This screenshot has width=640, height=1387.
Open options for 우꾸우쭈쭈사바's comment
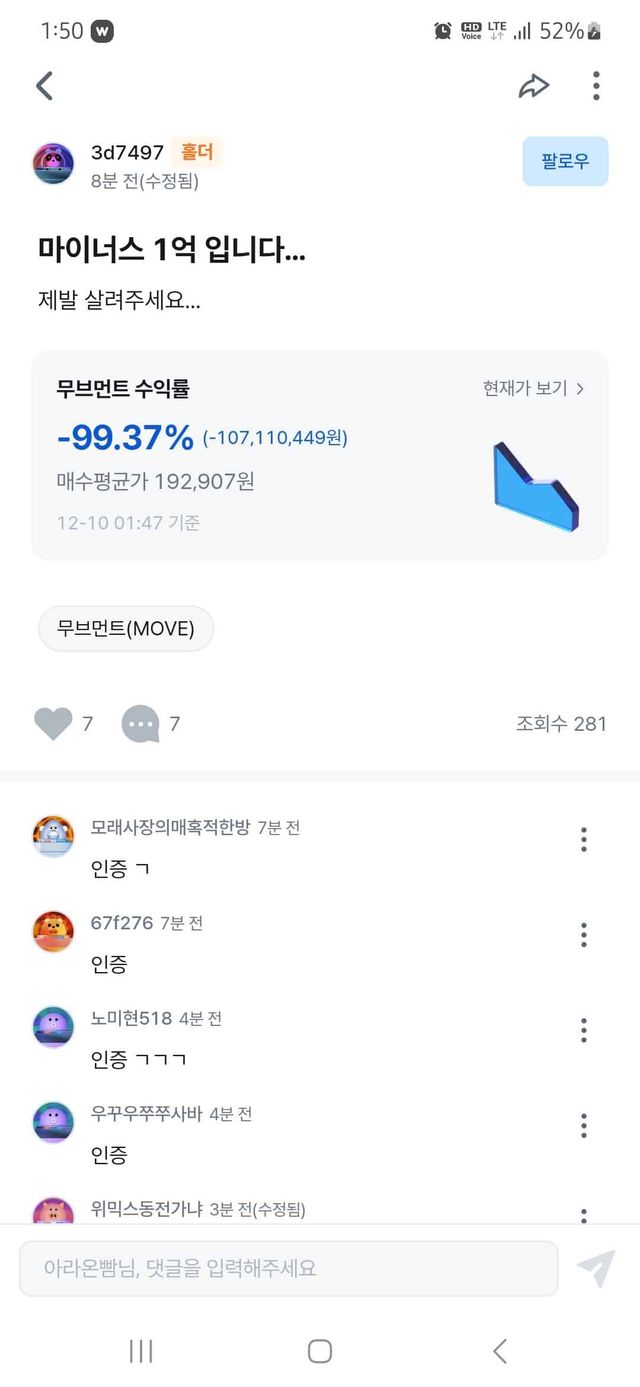583,1126
